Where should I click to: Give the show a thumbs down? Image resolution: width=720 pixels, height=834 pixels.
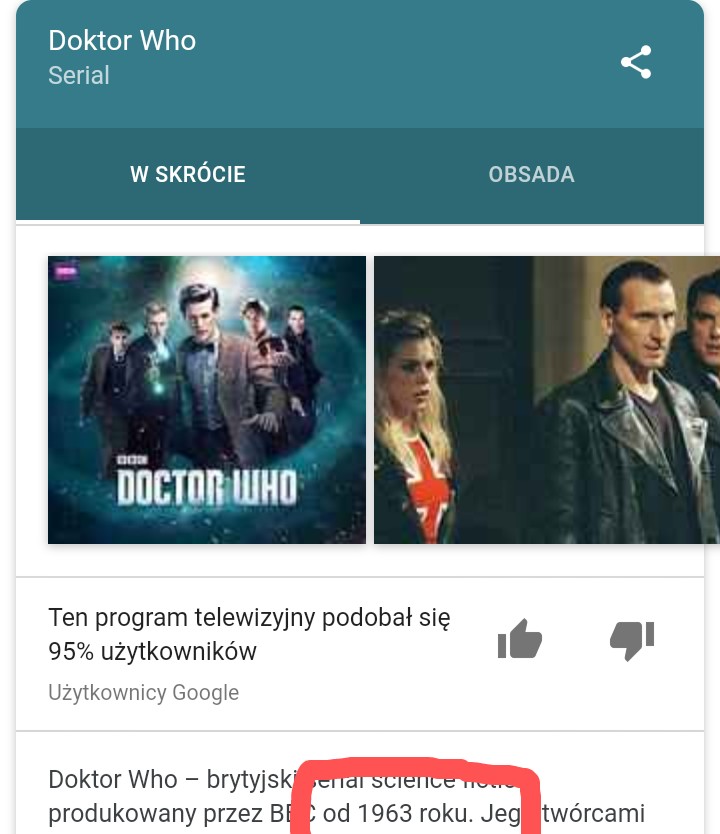(x=632, y=640)
